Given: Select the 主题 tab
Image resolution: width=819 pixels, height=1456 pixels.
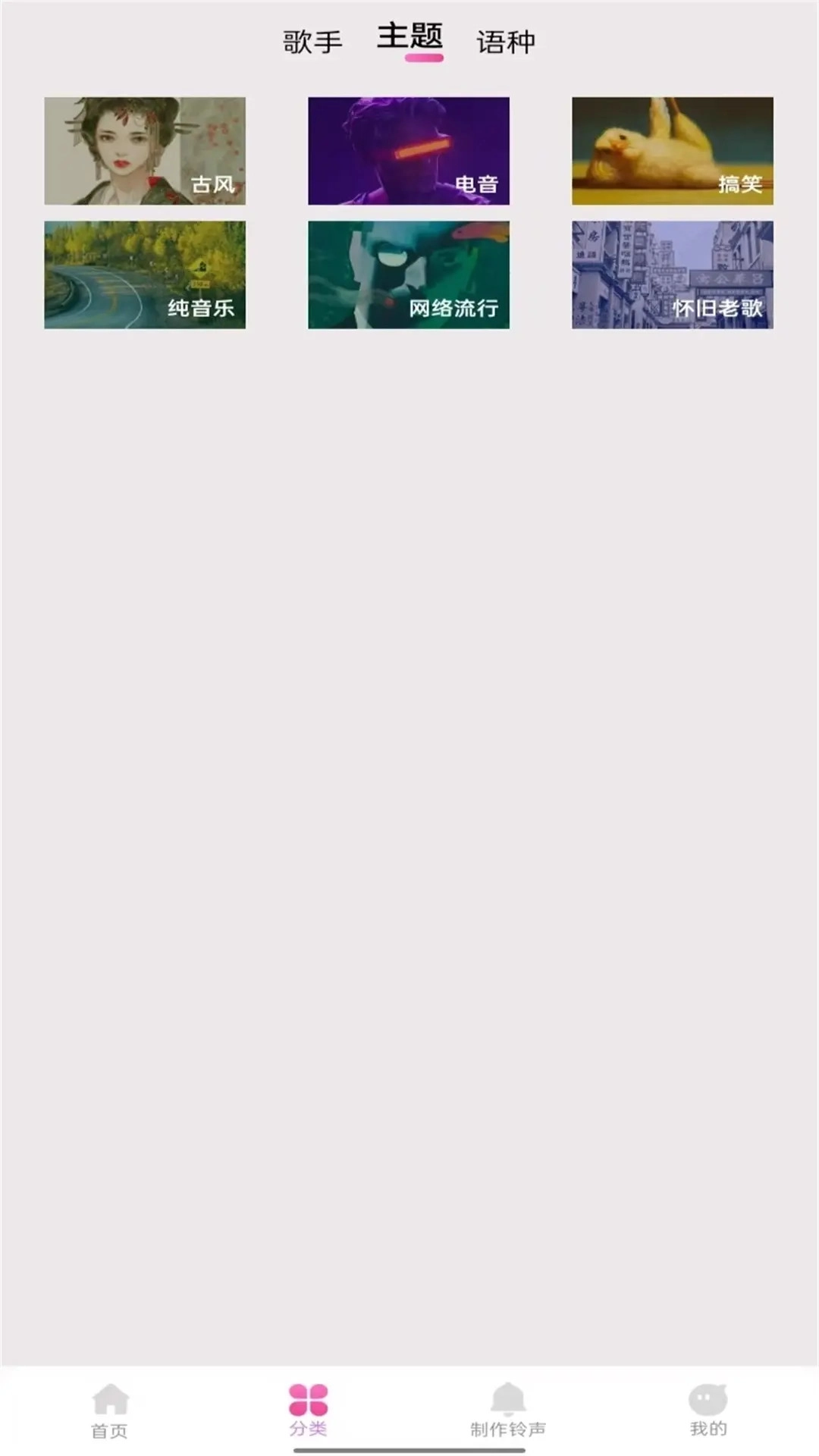Looking at the screenshot, I should click(x=409, y=38).
